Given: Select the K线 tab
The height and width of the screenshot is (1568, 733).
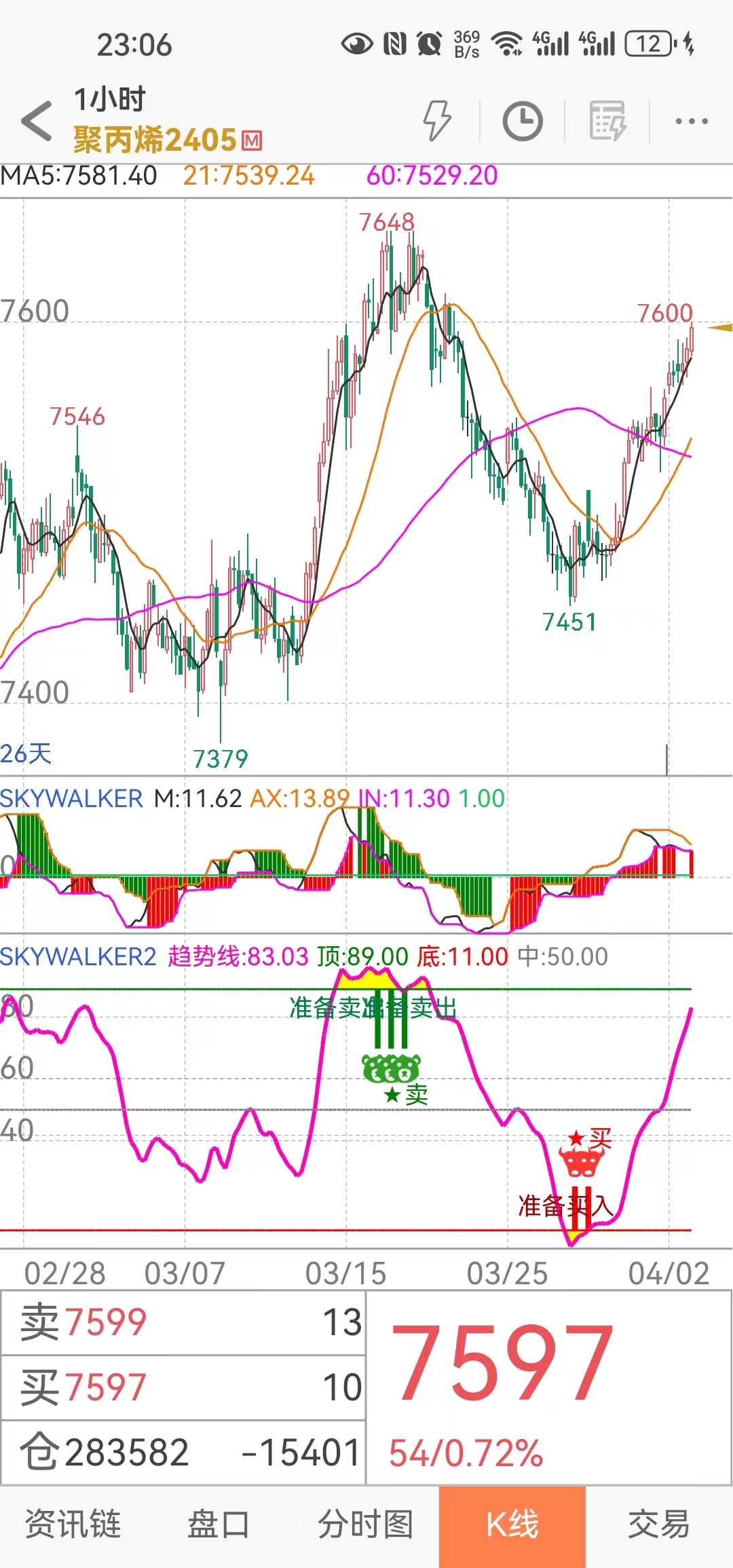Looking at the screenshot, I should point(512,1524).
